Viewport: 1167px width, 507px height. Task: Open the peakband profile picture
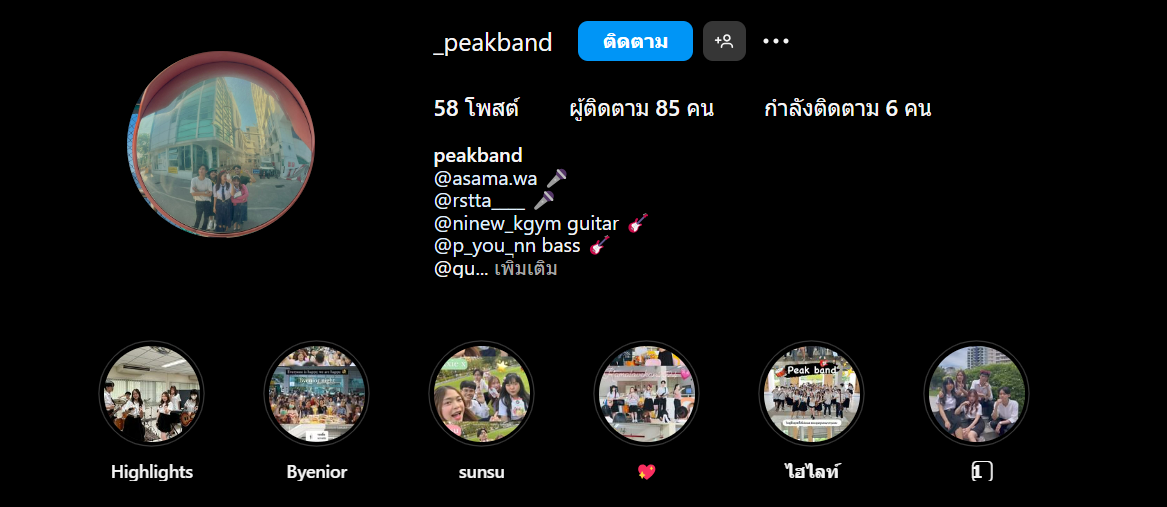click(x=222, y=145)
